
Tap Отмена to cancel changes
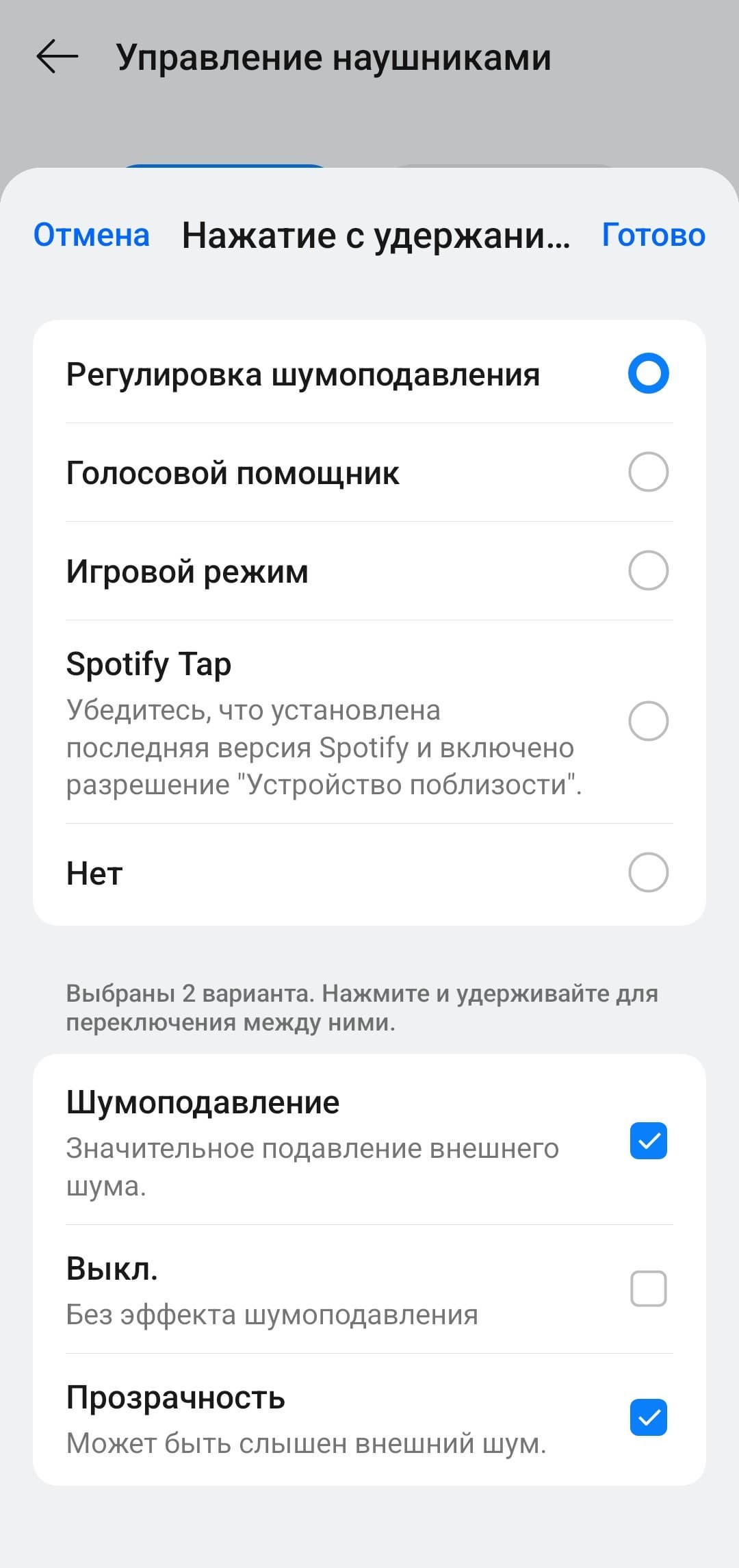pos(91,235)
